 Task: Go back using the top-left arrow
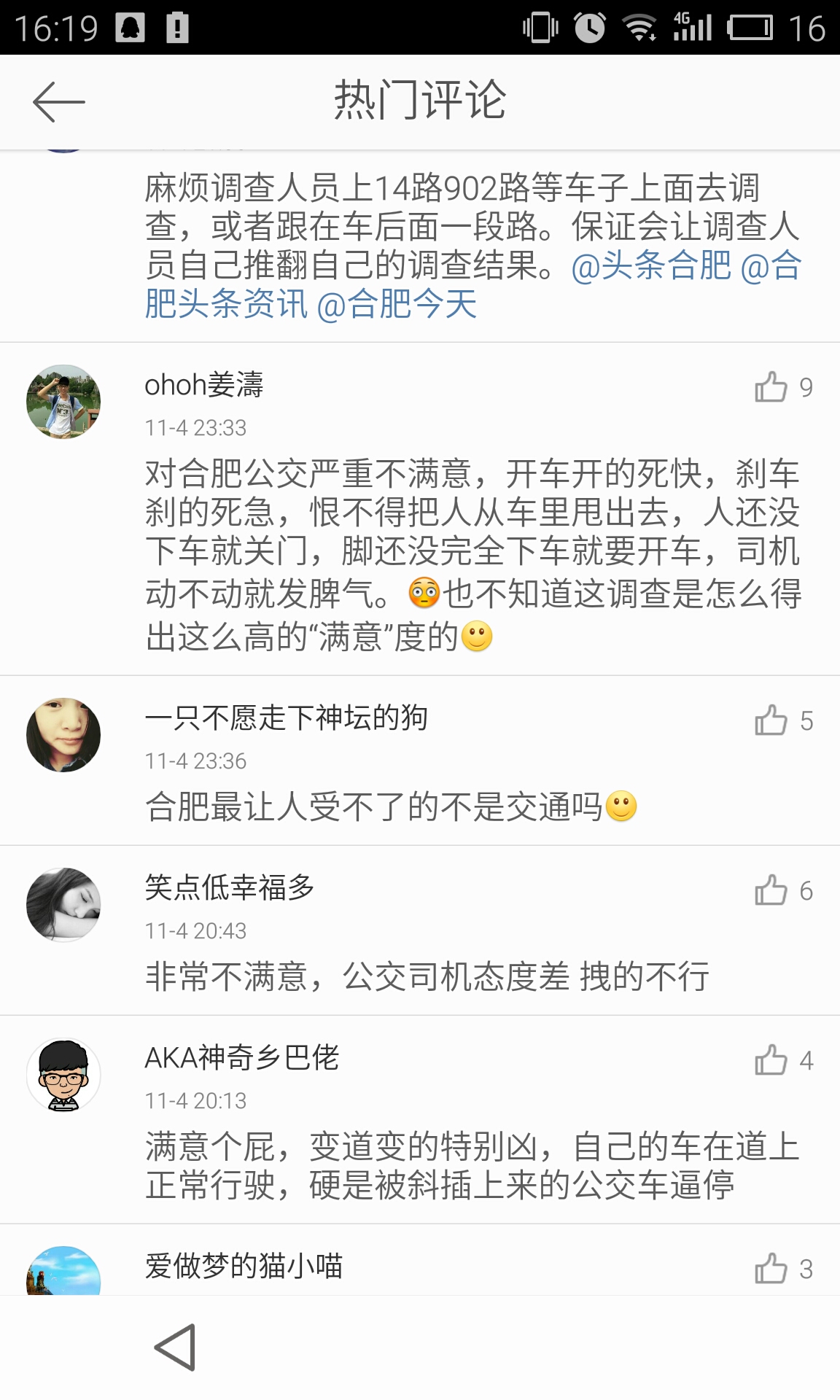pos(58,102)
